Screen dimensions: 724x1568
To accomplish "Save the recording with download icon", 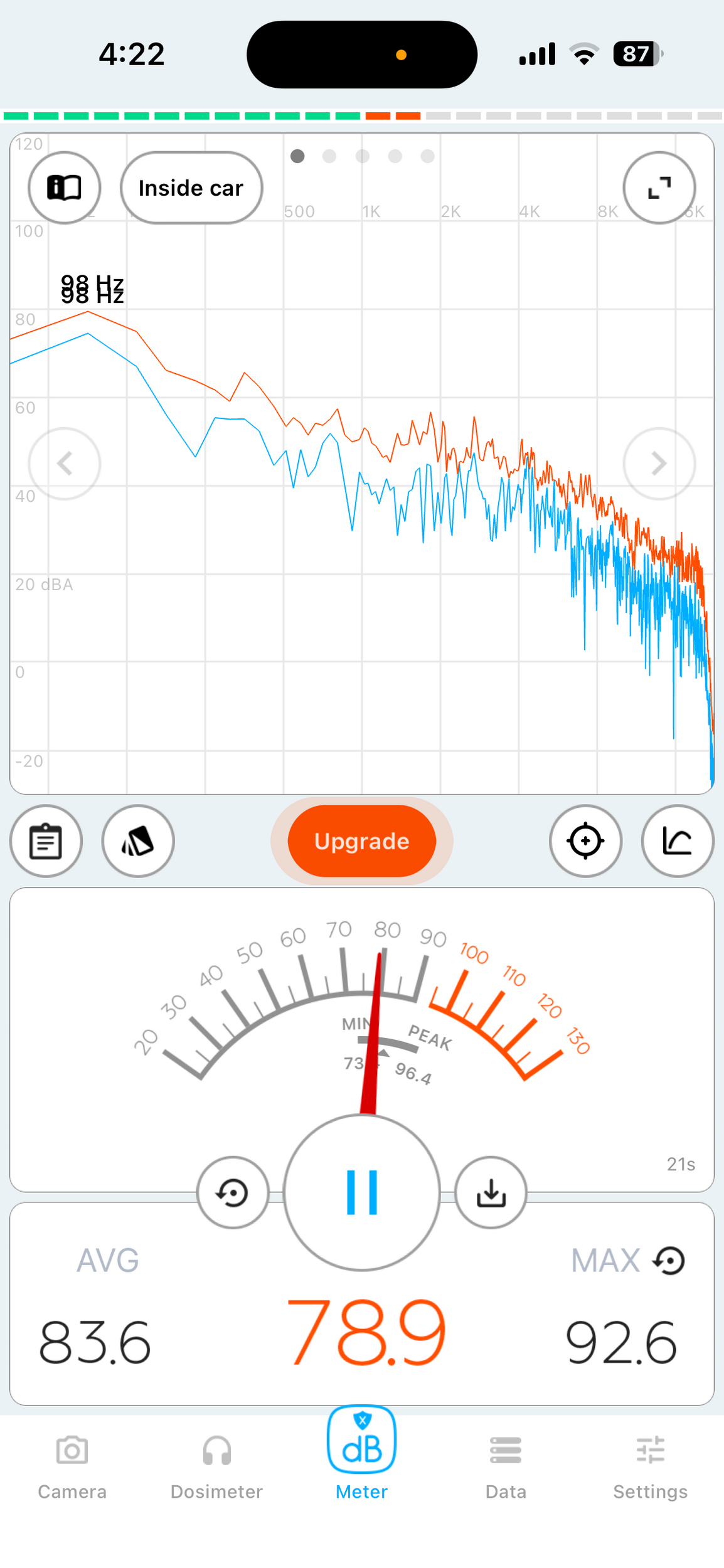I will tap(491, 1192).
